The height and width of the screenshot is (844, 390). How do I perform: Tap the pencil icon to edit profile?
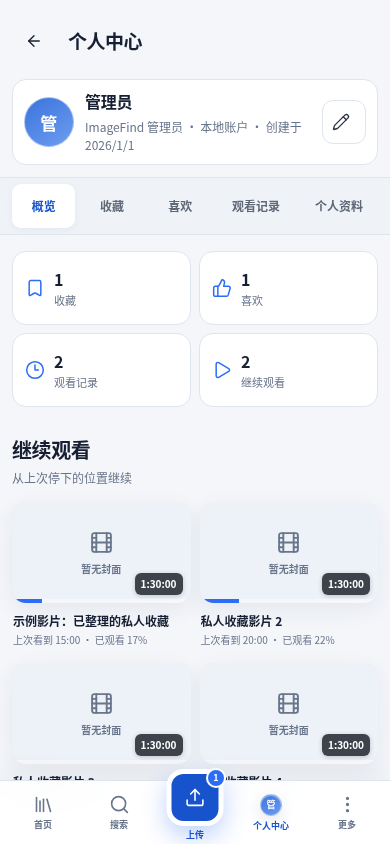coord(344,122)
